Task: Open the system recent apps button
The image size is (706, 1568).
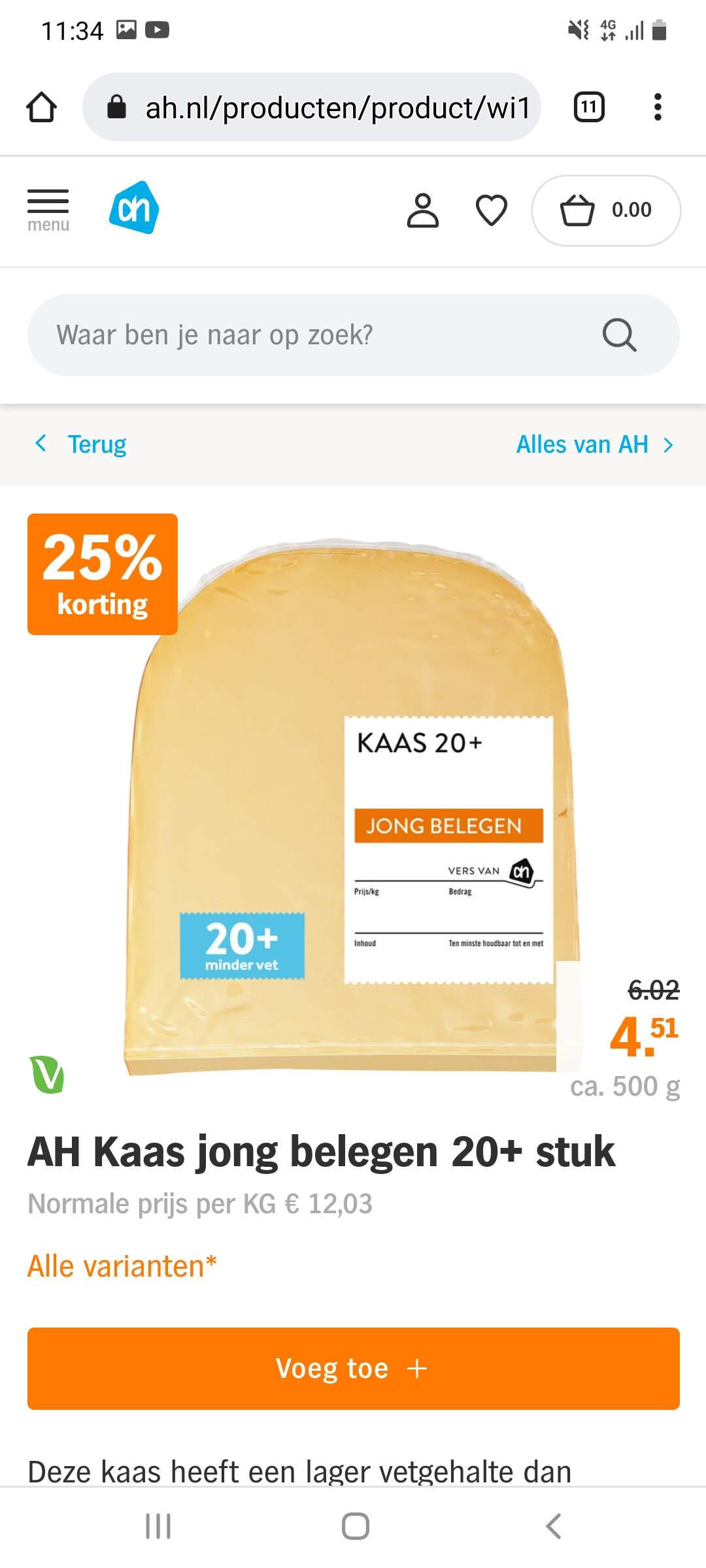Action: (x=158, y=1526)
